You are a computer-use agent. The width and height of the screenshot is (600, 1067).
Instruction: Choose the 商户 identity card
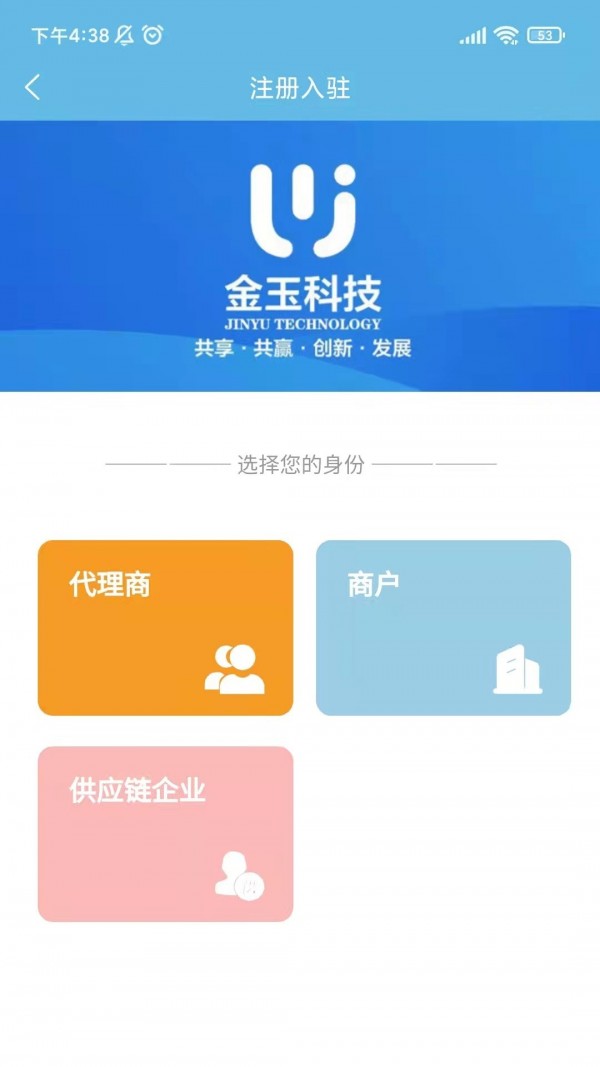[443, 628]
